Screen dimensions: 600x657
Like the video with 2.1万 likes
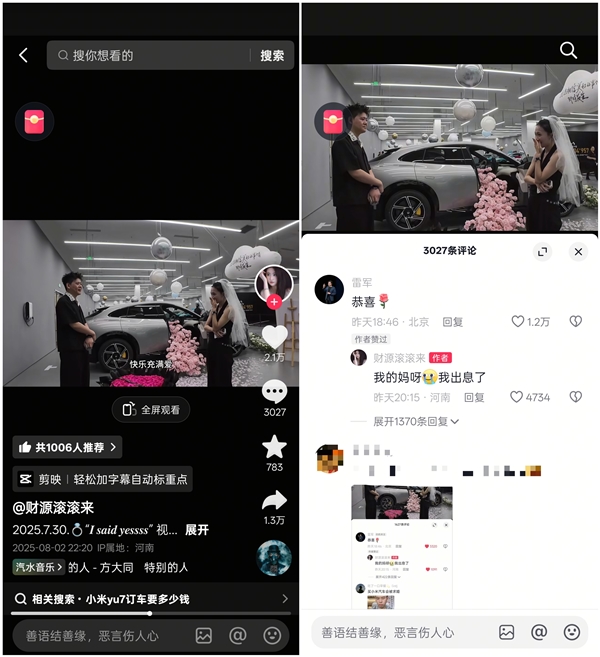[x=275, y=337]
